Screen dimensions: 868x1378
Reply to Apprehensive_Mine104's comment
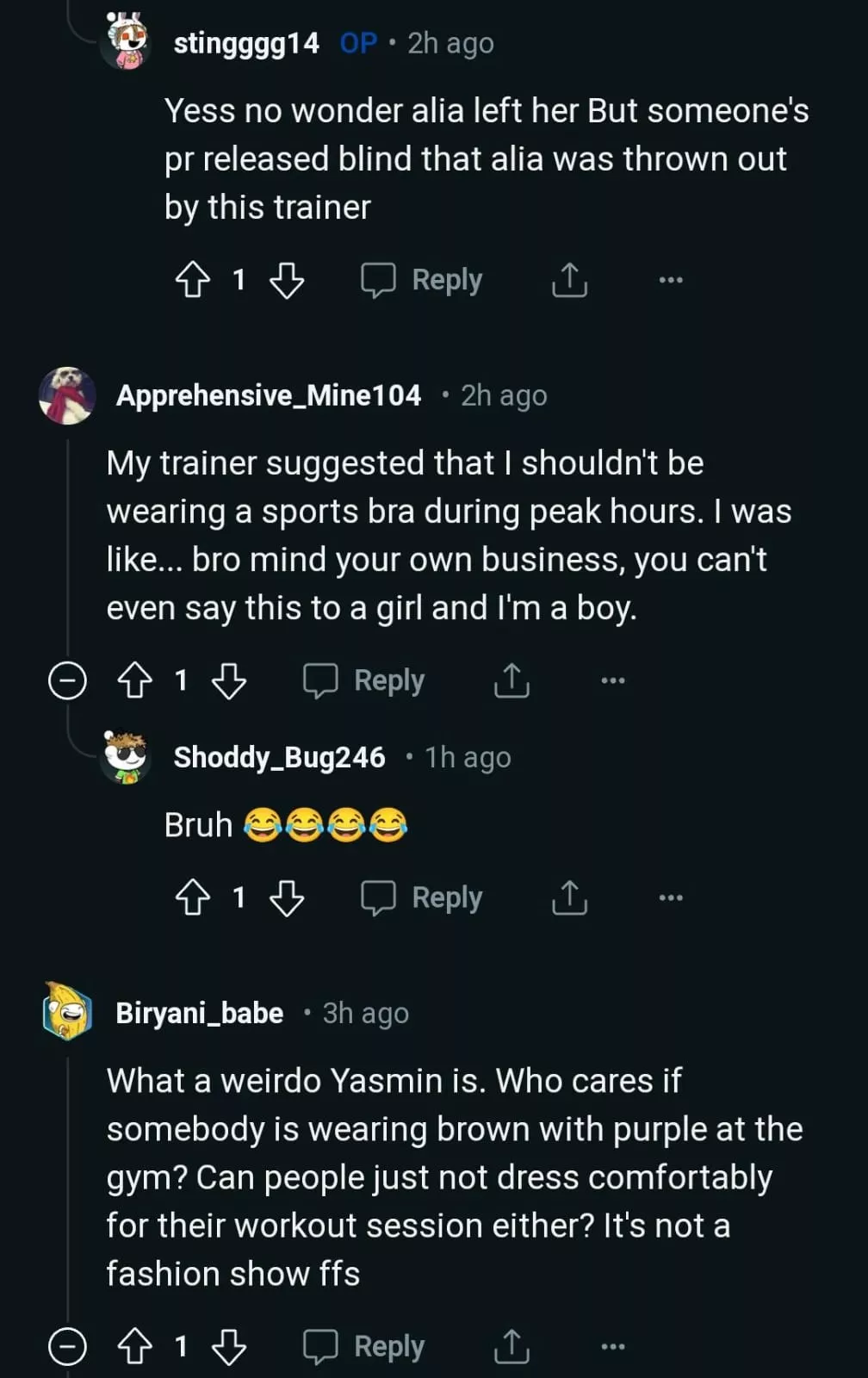(364, 681)
